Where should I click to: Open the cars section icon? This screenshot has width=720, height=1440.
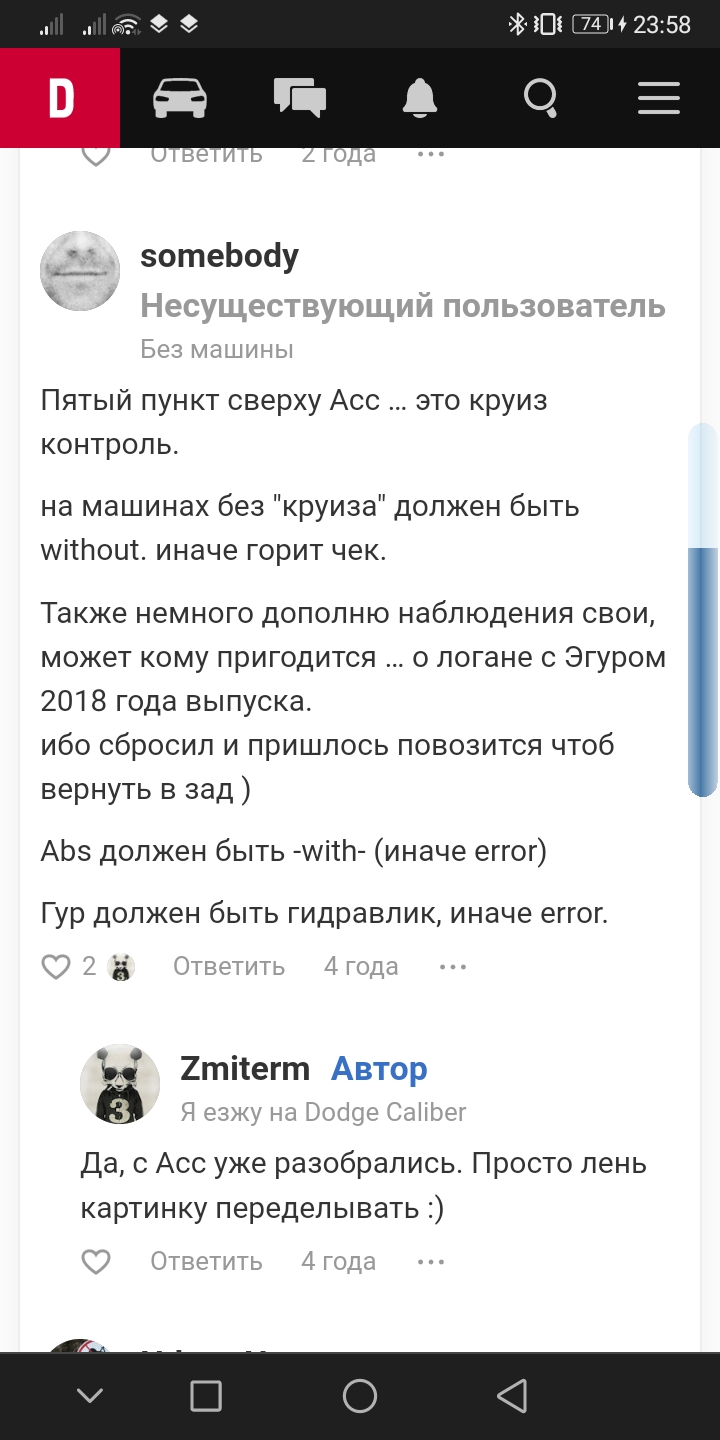pos(180,98)
